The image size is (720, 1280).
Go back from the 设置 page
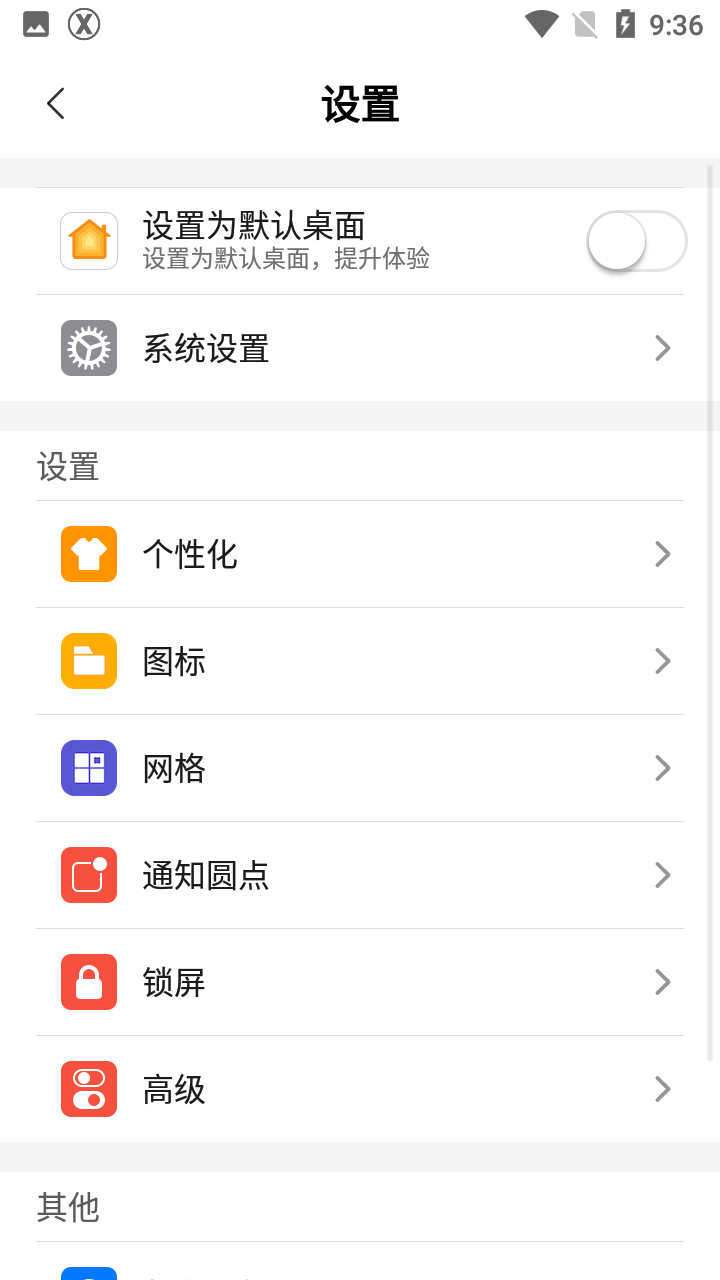56,104
